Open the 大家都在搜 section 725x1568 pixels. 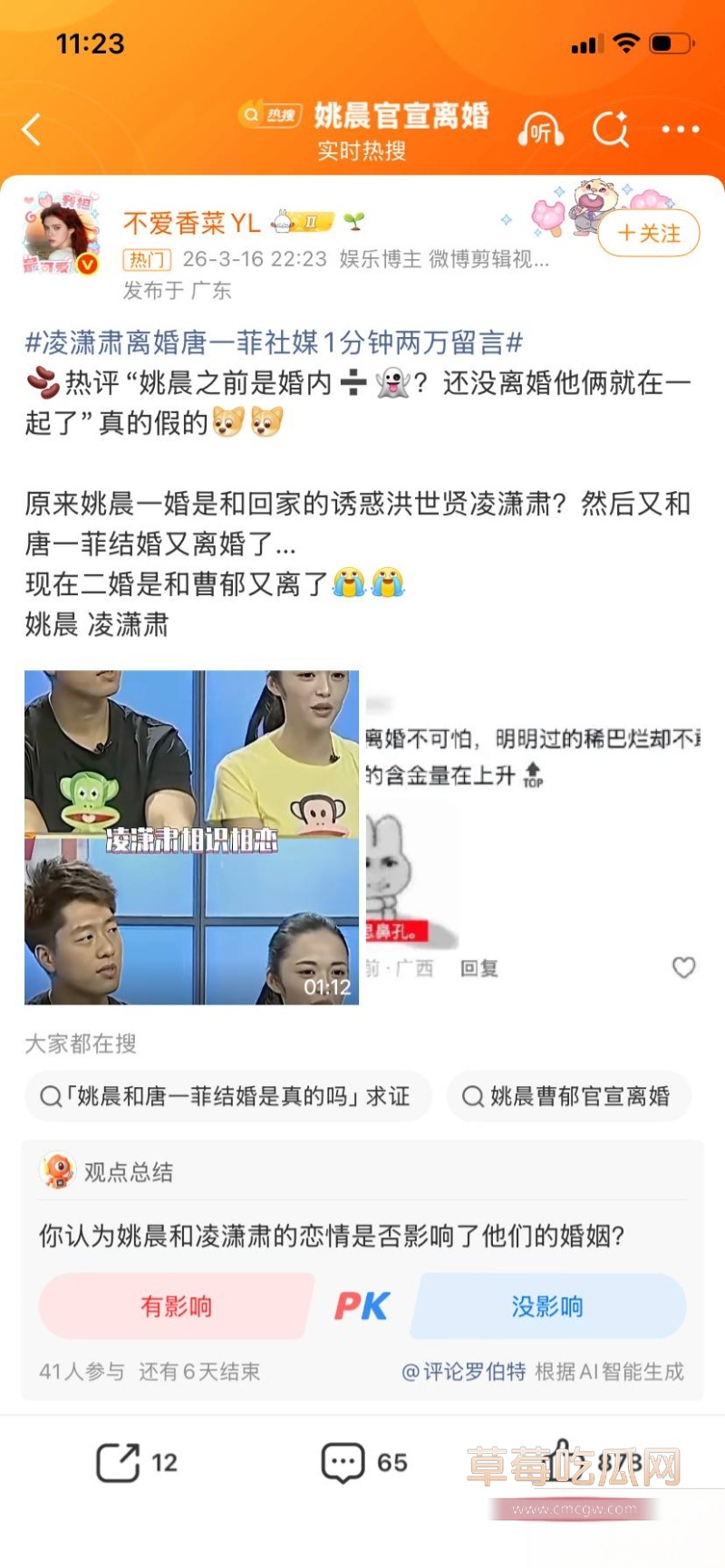point(80,1044)
